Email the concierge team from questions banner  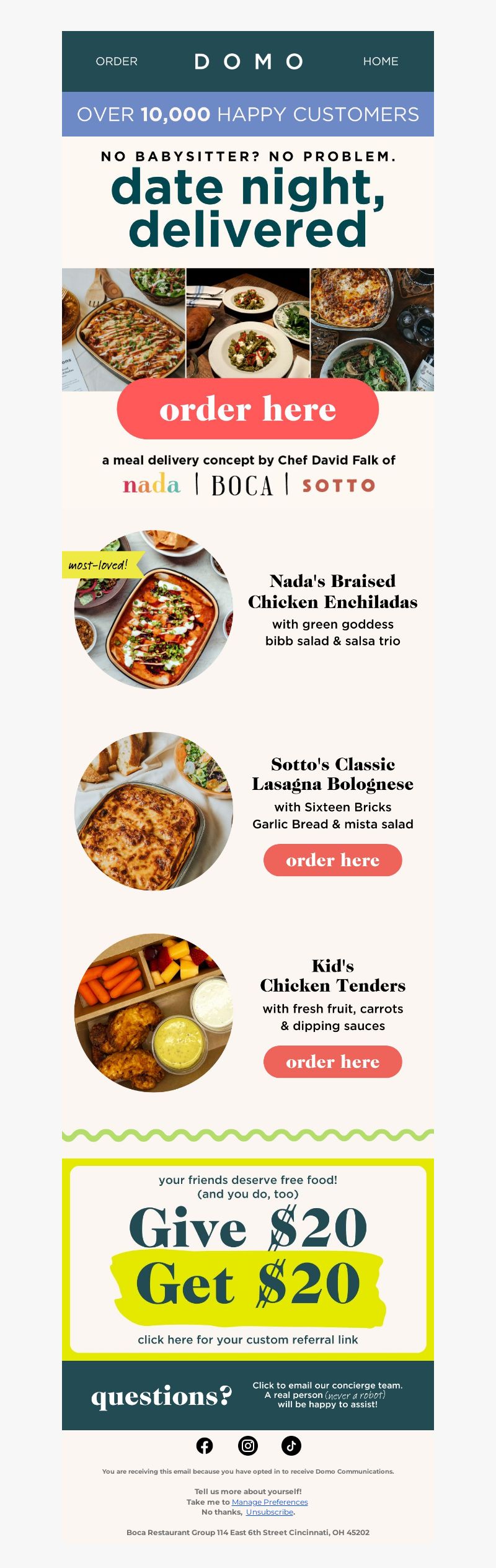coord(327,1396)
